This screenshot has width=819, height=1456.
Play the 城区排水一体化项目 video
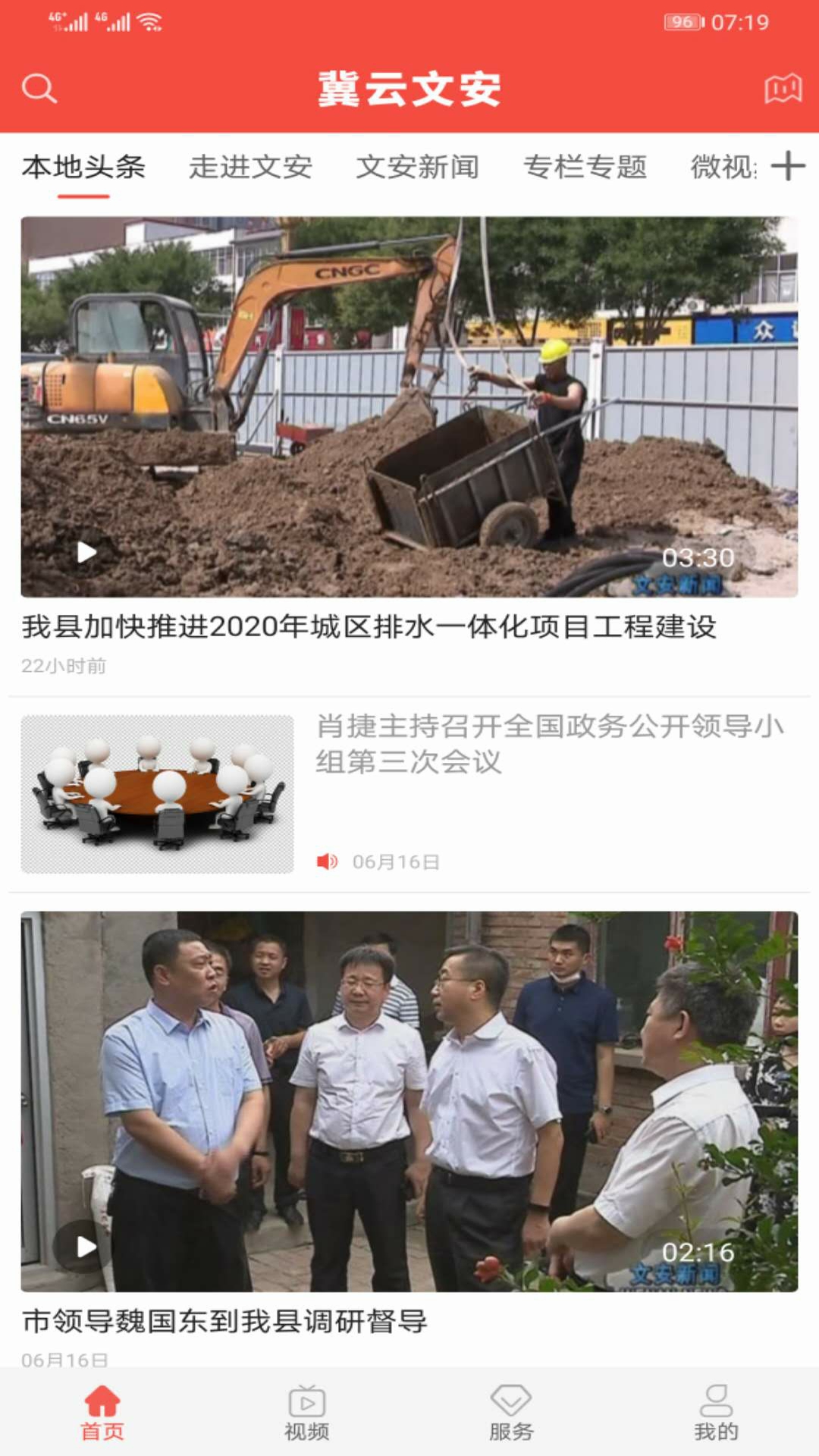click(x=87, y=552)
